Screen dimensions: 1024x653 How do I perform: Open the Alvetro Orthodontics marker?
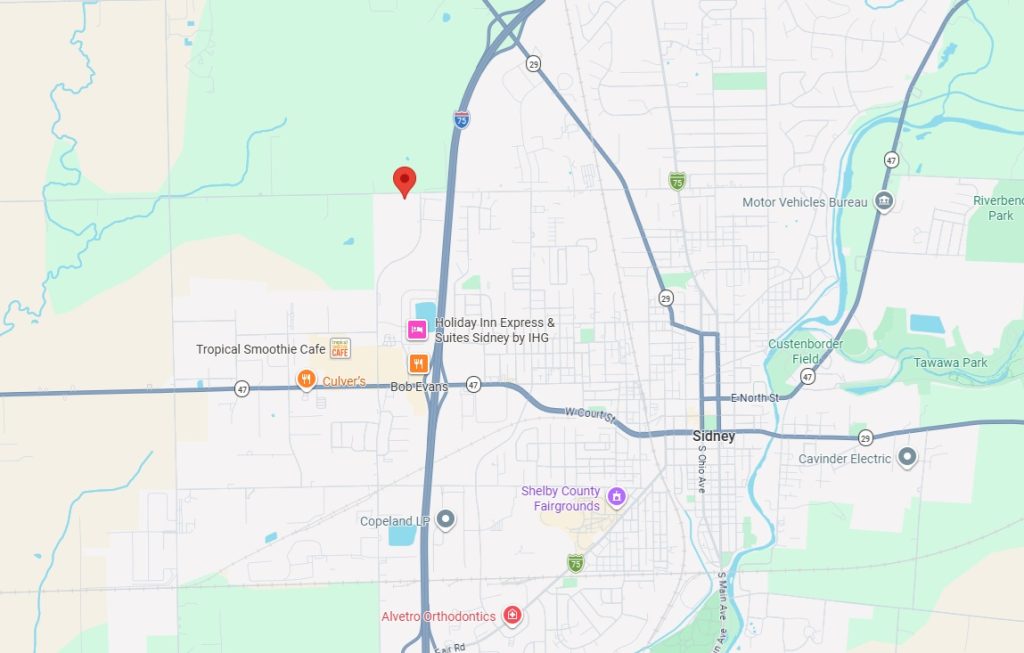[512, 615]
